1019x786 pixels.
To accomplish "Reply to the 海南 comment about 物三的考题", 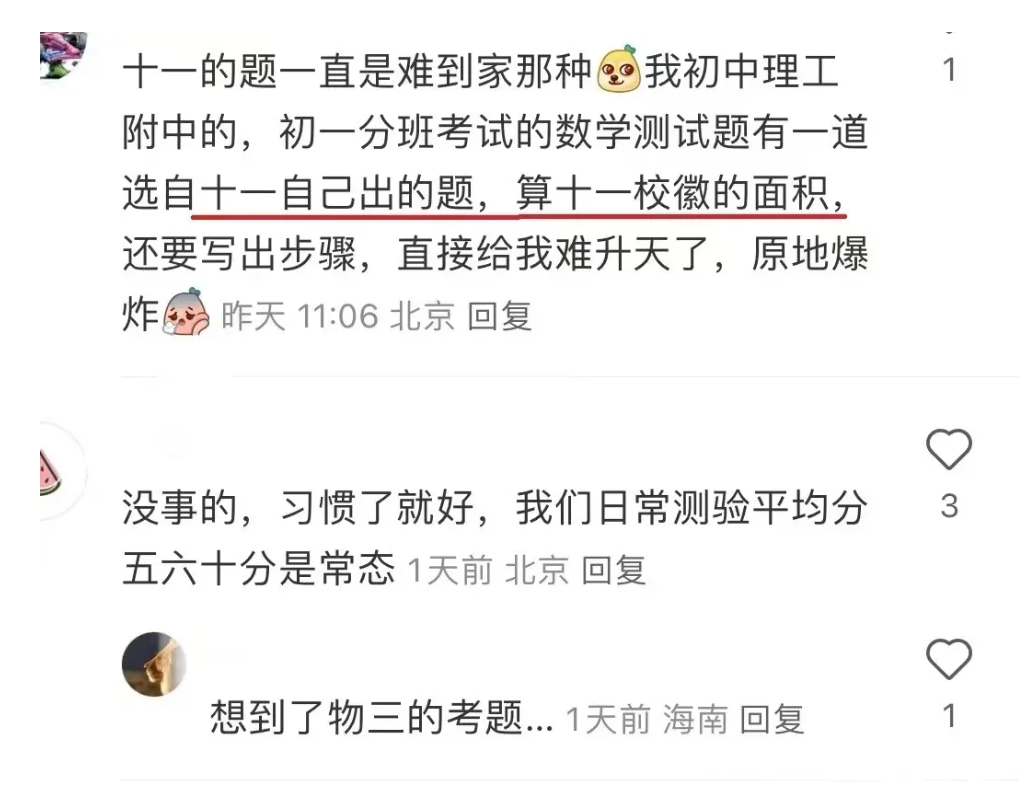I will click(x=771, y=719).
